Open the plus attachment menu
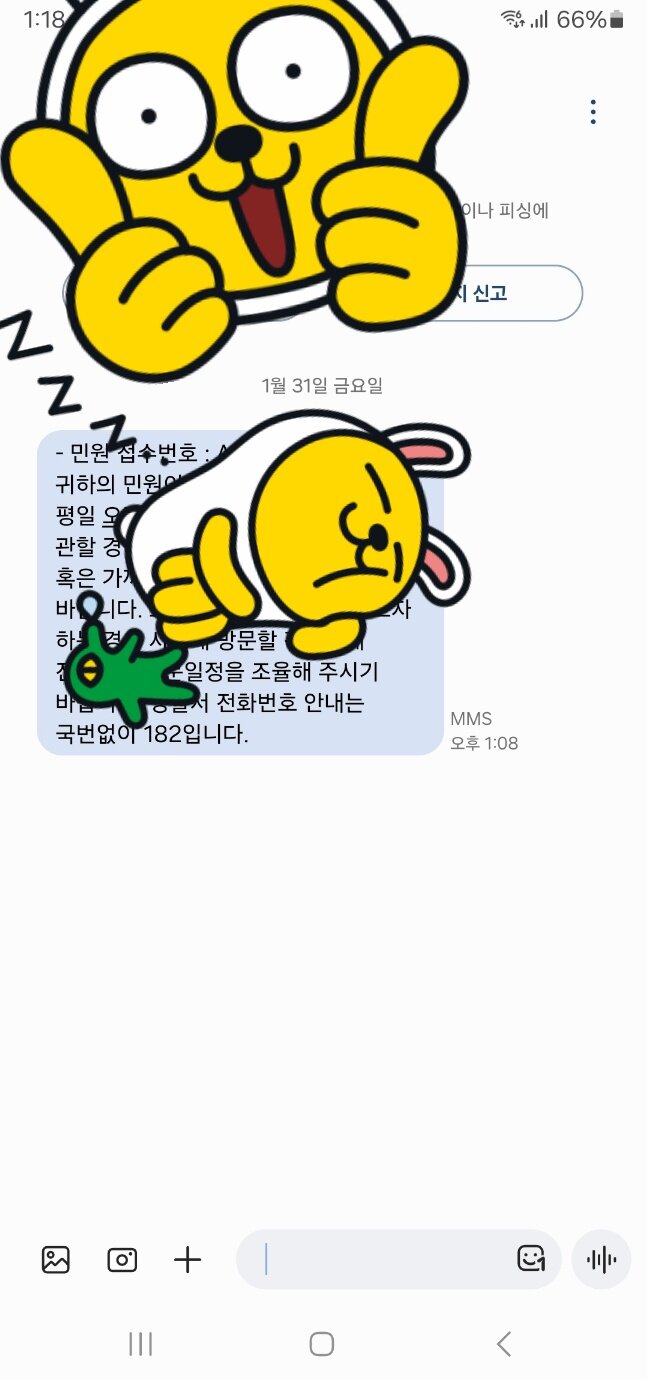Image resolution: width=647 pixels, height=1380 pixels. coord(187,1259)
